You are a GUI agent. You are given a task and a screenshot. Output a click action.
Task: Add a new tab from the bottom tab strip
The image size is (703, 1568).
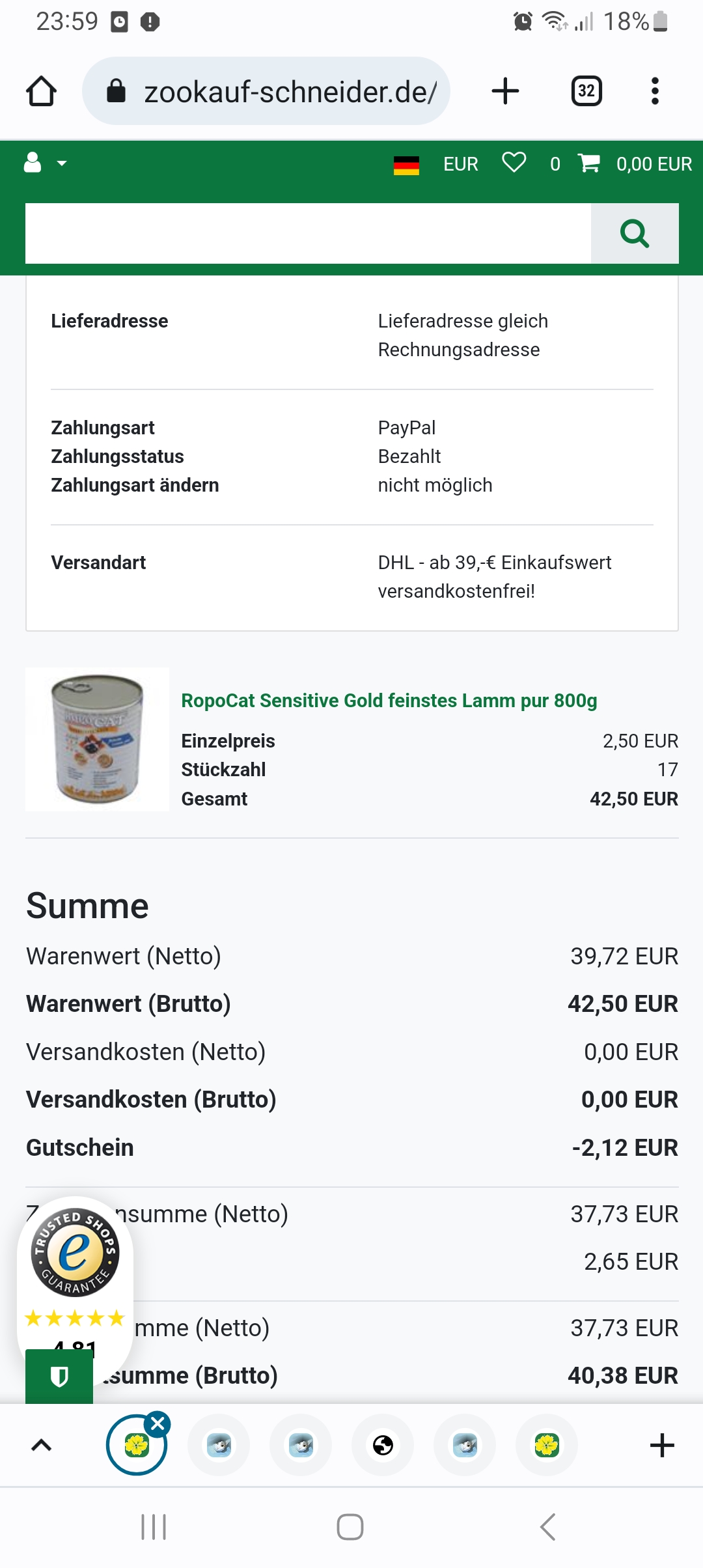coord(662,1446)
